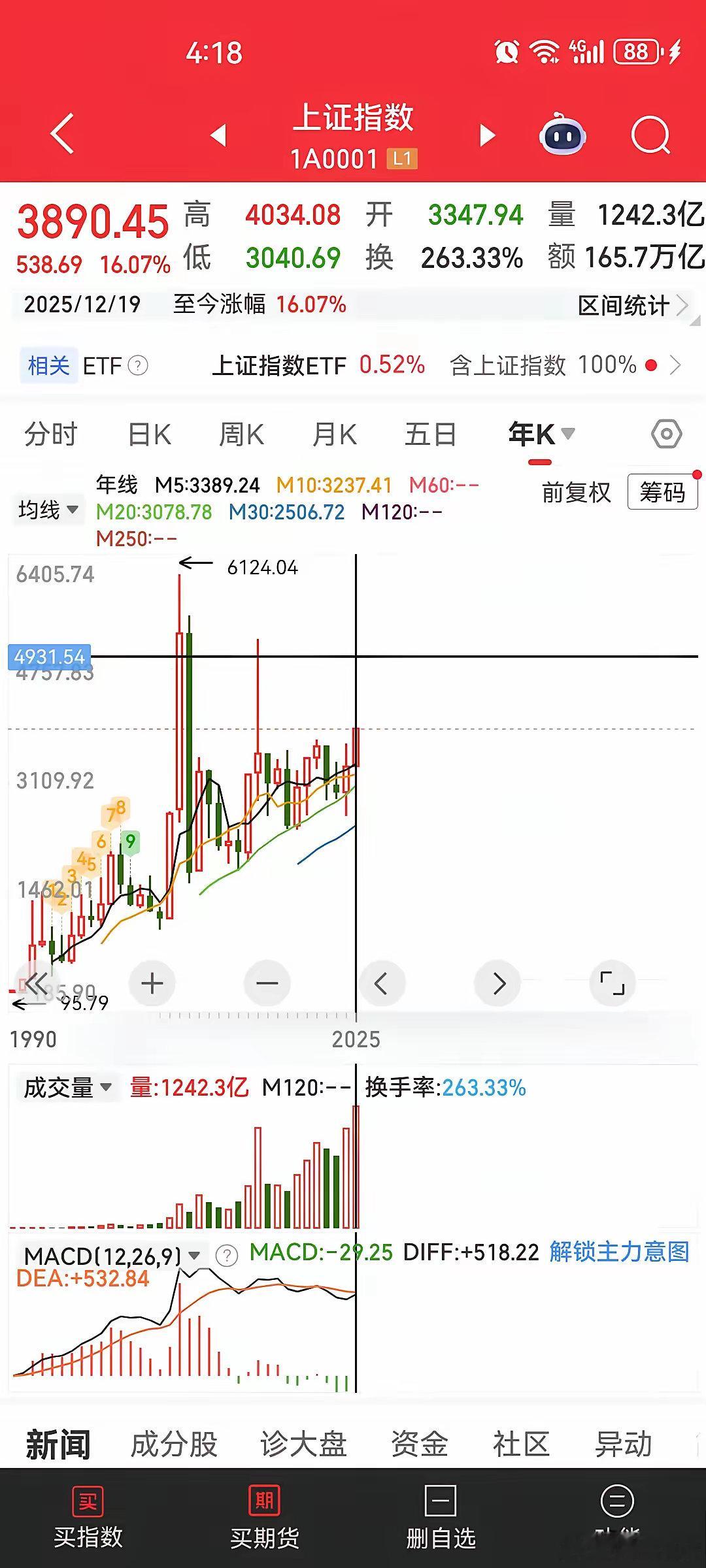Zoom out on the candlestick chart
This screenshot has width=706, height=1568.
pyautogui.click(x=267, y=982)
